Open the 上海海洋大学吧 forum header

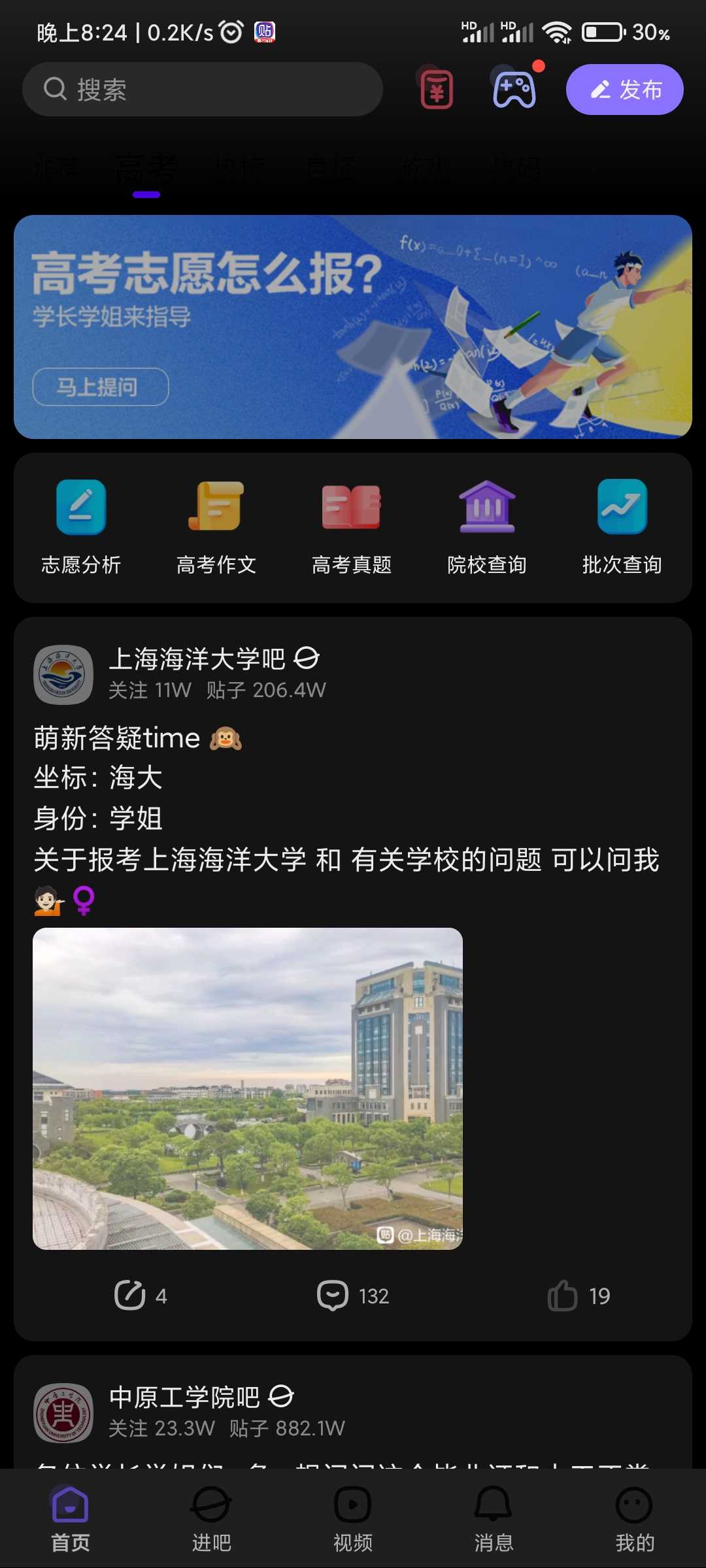(196, 674)
